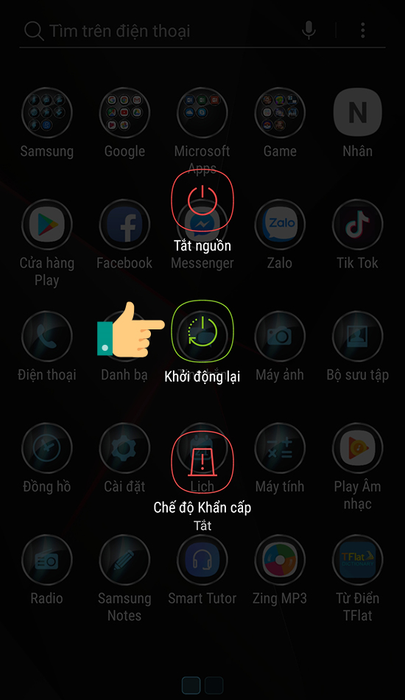Select Tắt nguồn to power off
Viewport: 405px width, 700px height.
pos(202,200)
